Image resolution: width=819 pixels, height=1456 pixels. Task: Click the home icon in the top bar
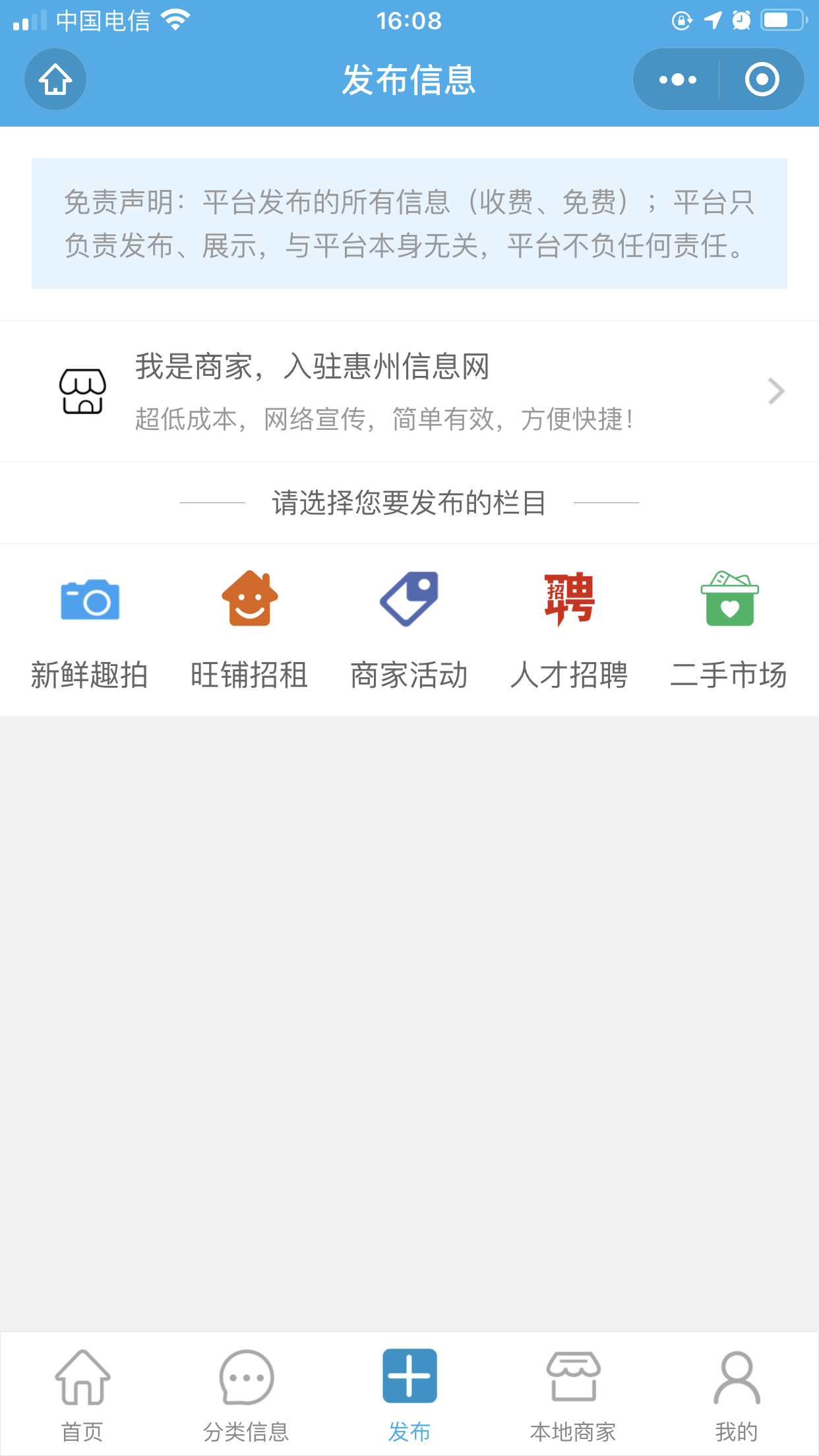(55, 78)
